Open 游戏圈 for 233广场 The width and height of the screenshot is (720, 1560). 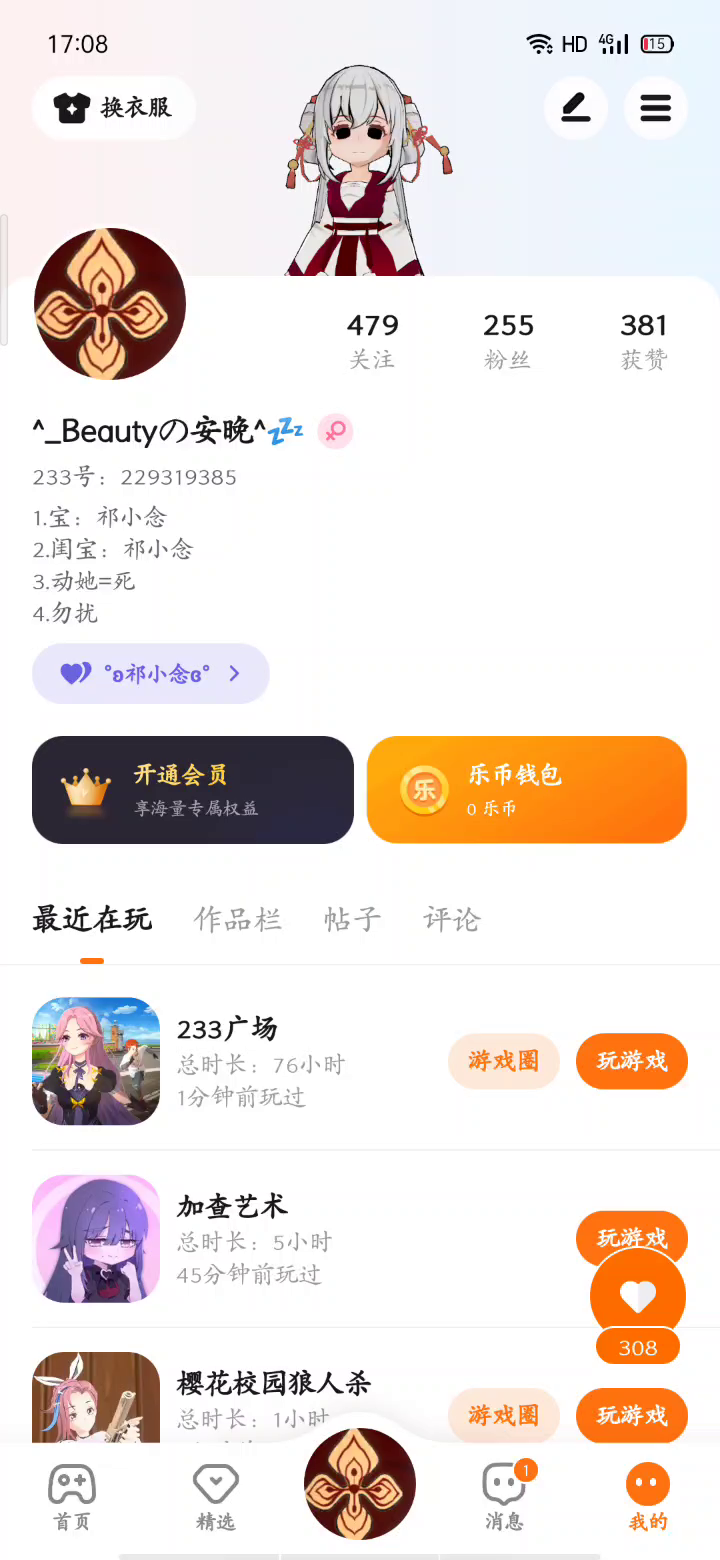(x=503, y=1061)
